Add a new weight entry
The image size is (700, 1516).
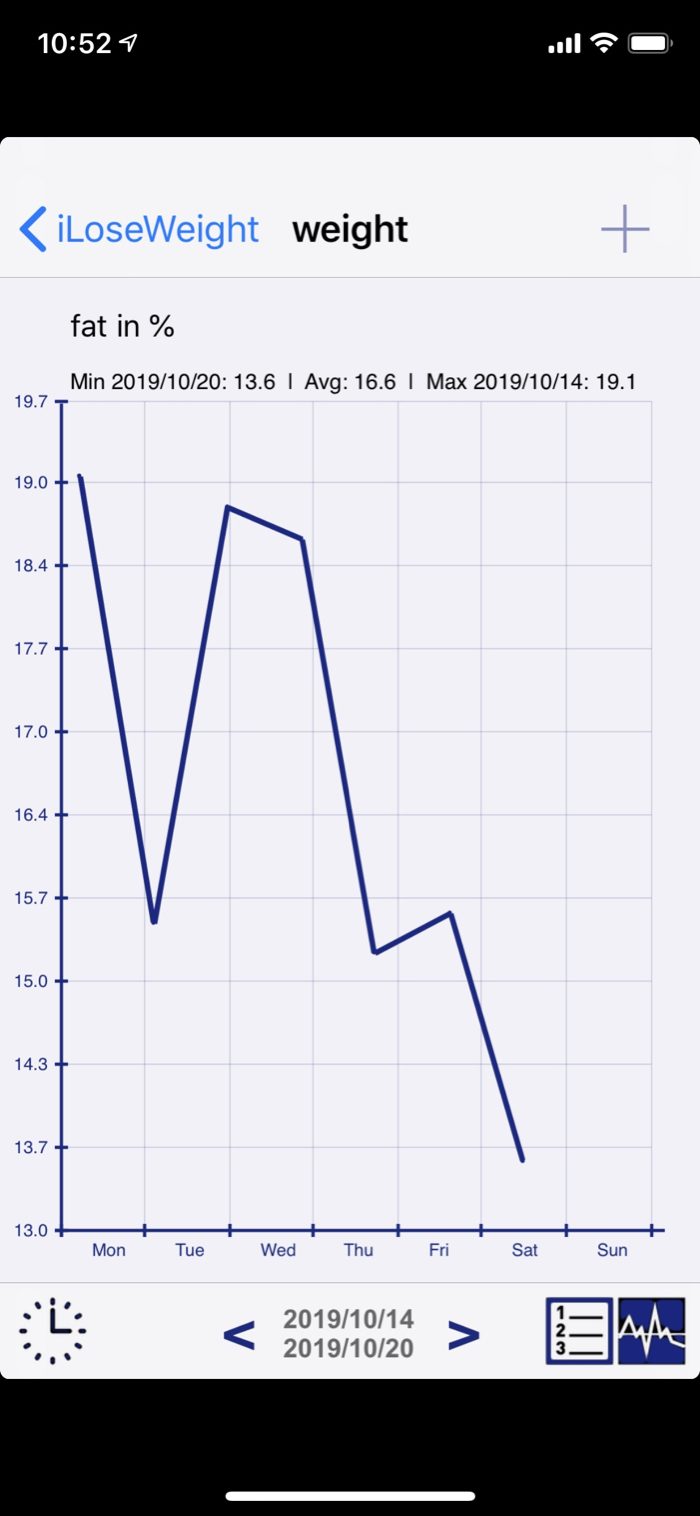[x=625, y=229]
